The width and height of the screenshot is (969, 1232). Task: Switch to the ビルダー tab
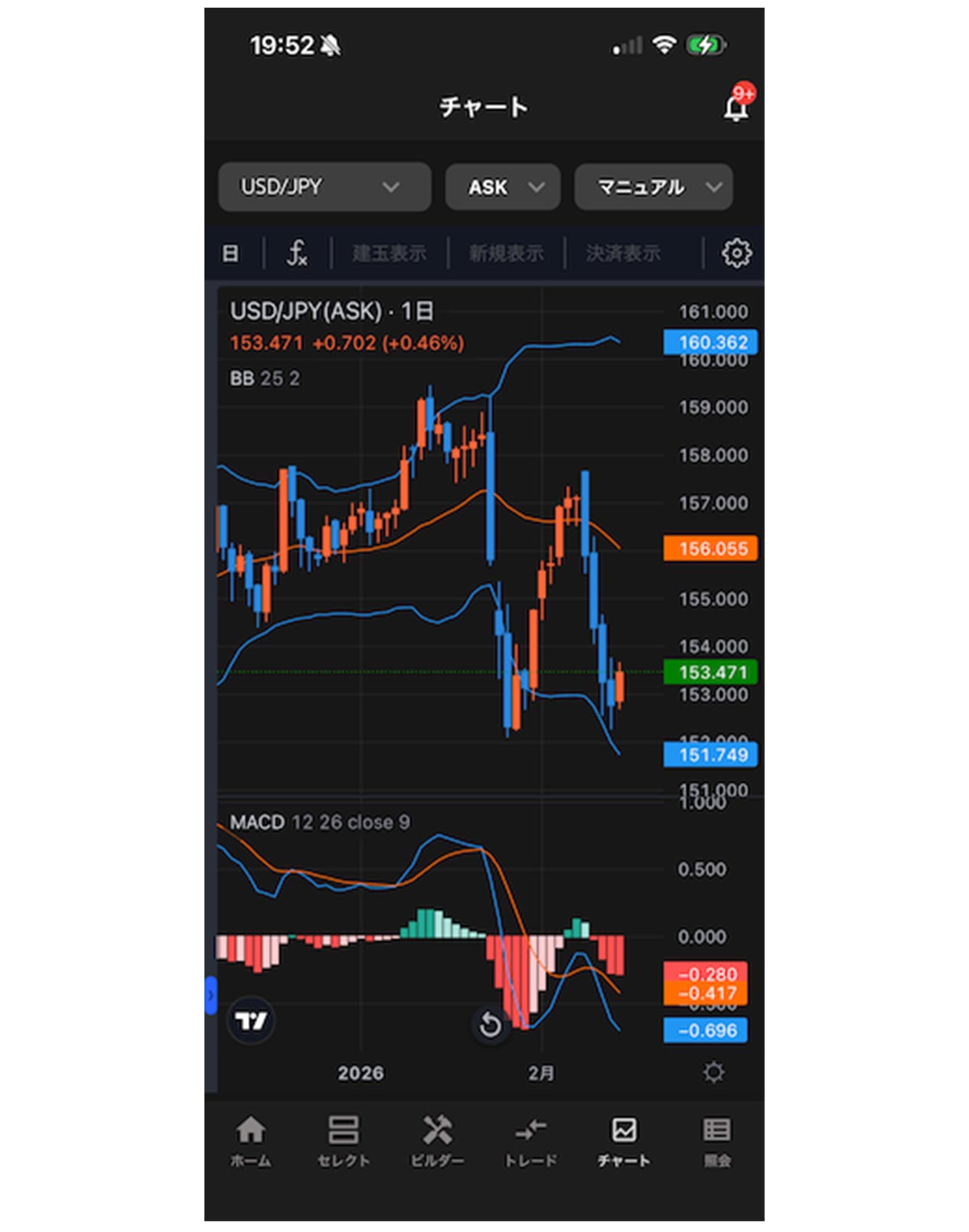tap(437, 1140)
